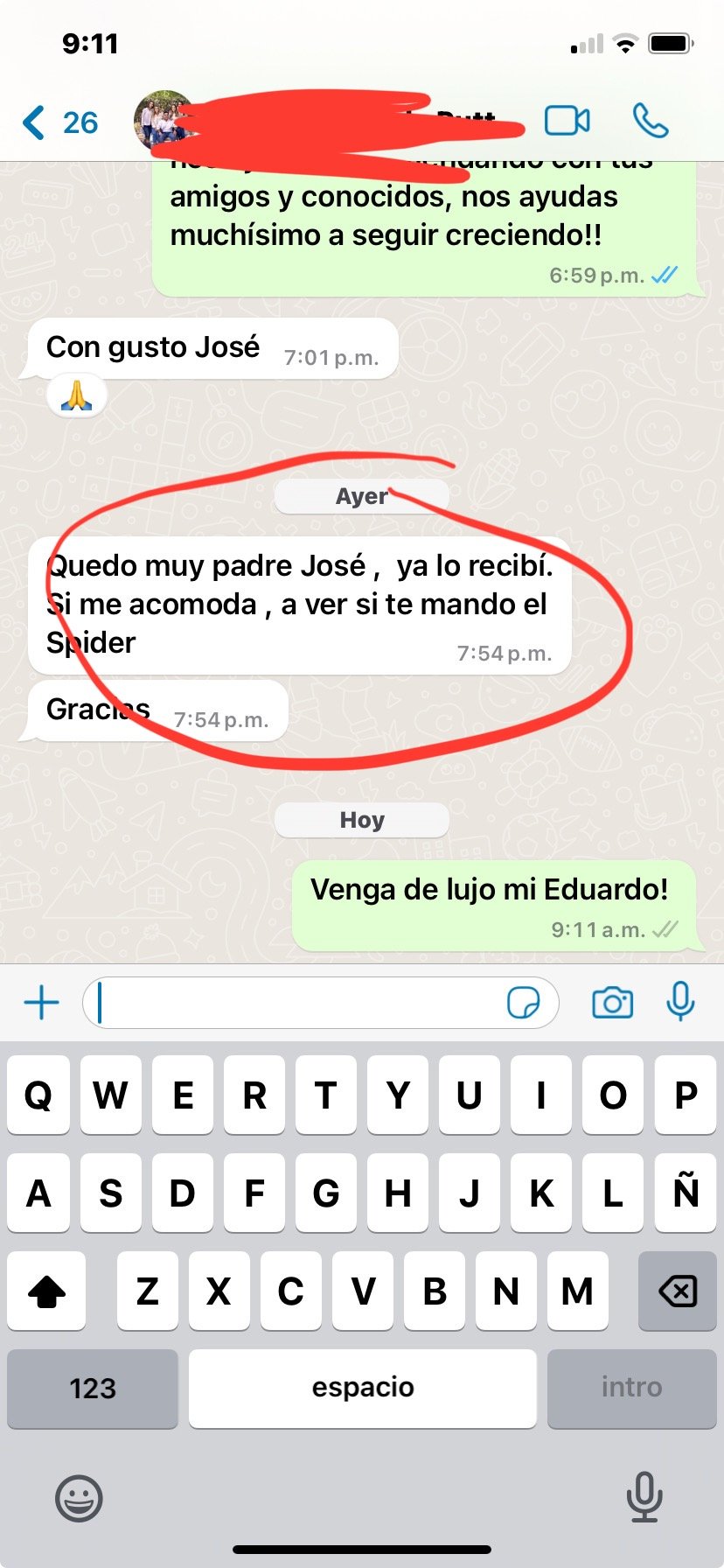This screenshot has width=724, height=1568.
Task: Tap the praying hands reaction
Action: (x=77, y=396)
